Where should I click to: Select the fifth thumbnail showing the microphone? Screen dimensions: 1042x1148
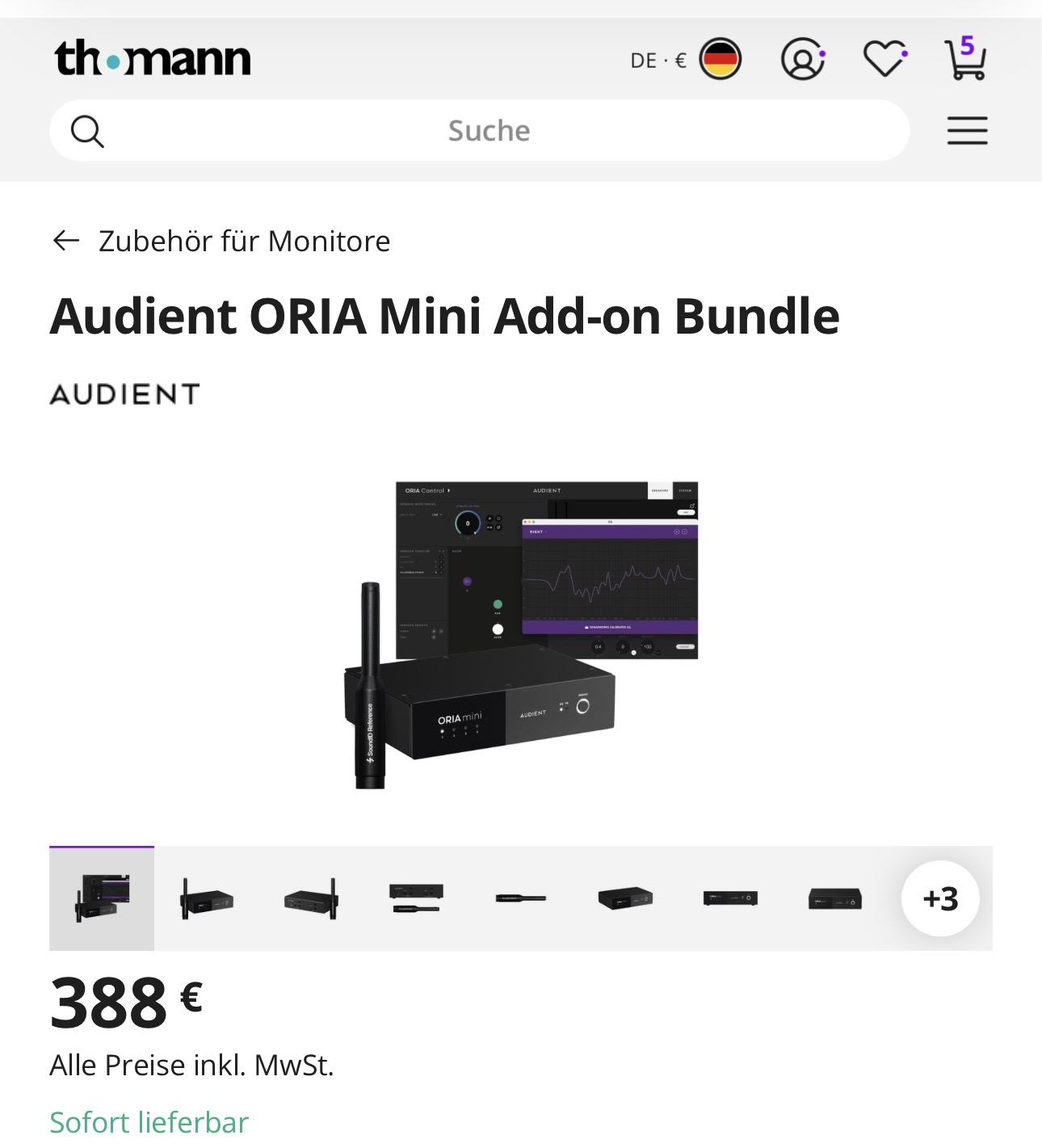521,898
